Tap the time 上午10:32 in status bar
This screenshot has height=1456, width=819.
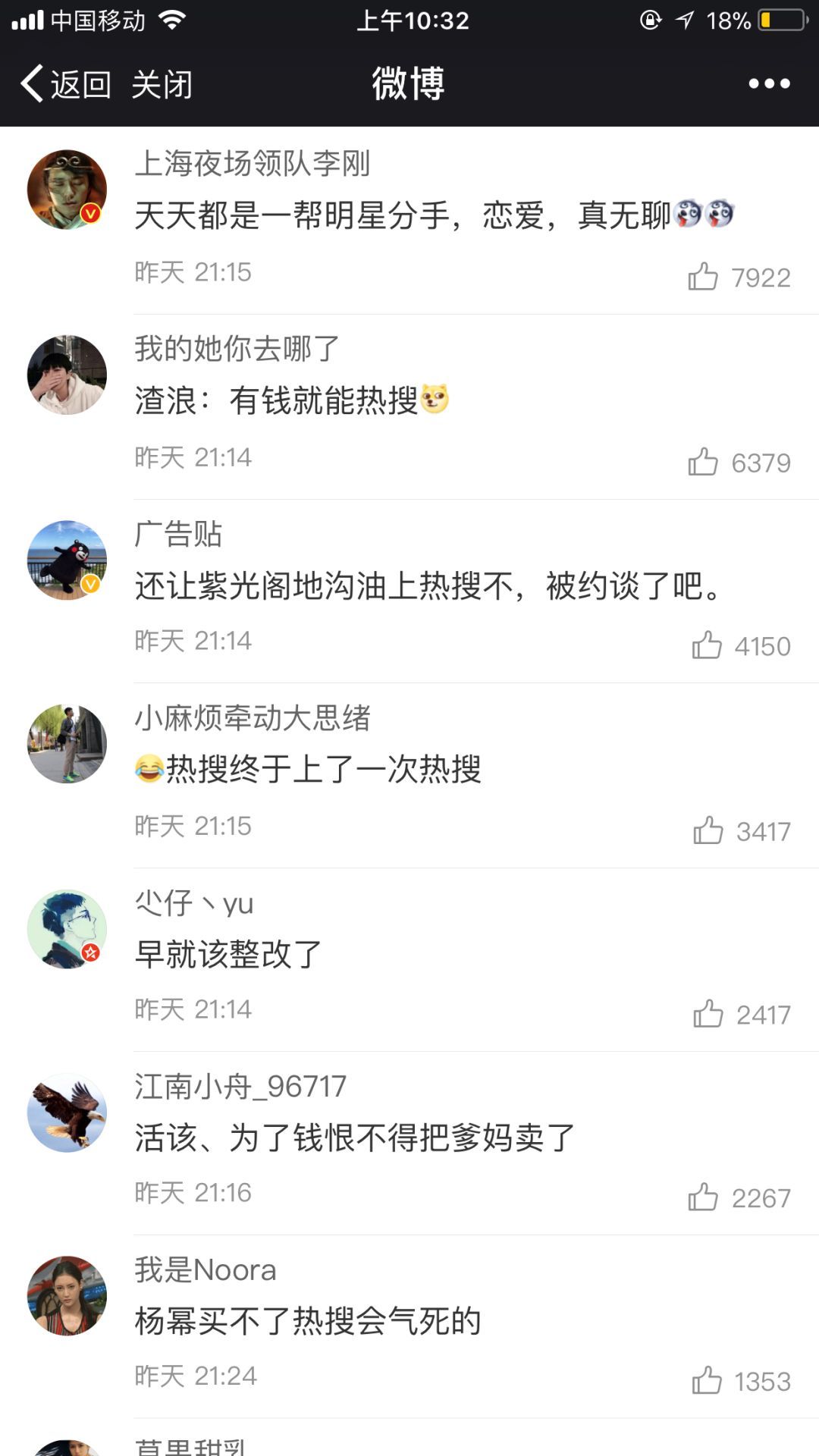[x=413, y=22]
